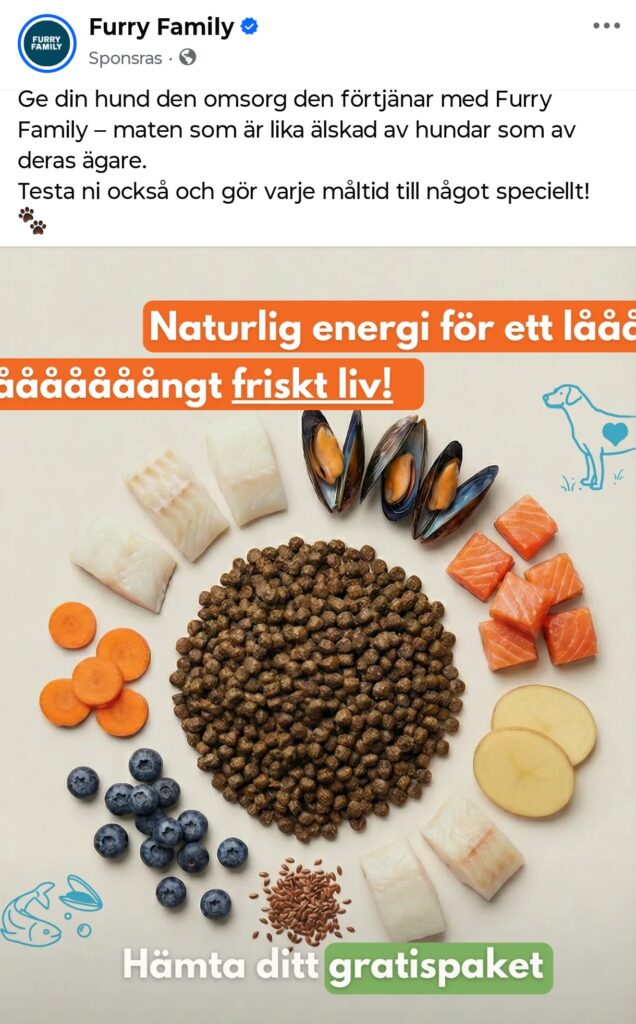636x1024 pixels.
Task: Open the post's three-dot options menu
Action: (x=606, y=26)
